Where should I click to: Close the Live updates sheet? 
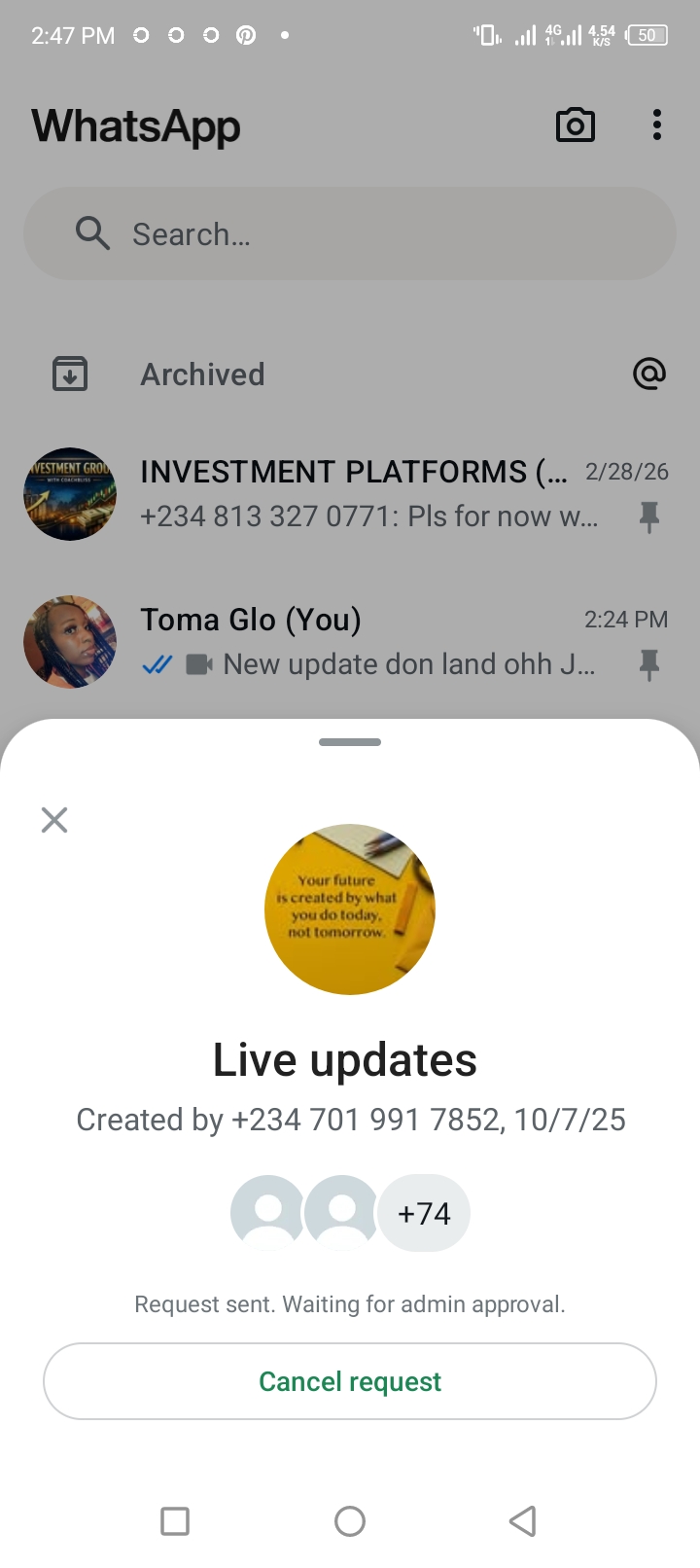click(x=54, y=820)
